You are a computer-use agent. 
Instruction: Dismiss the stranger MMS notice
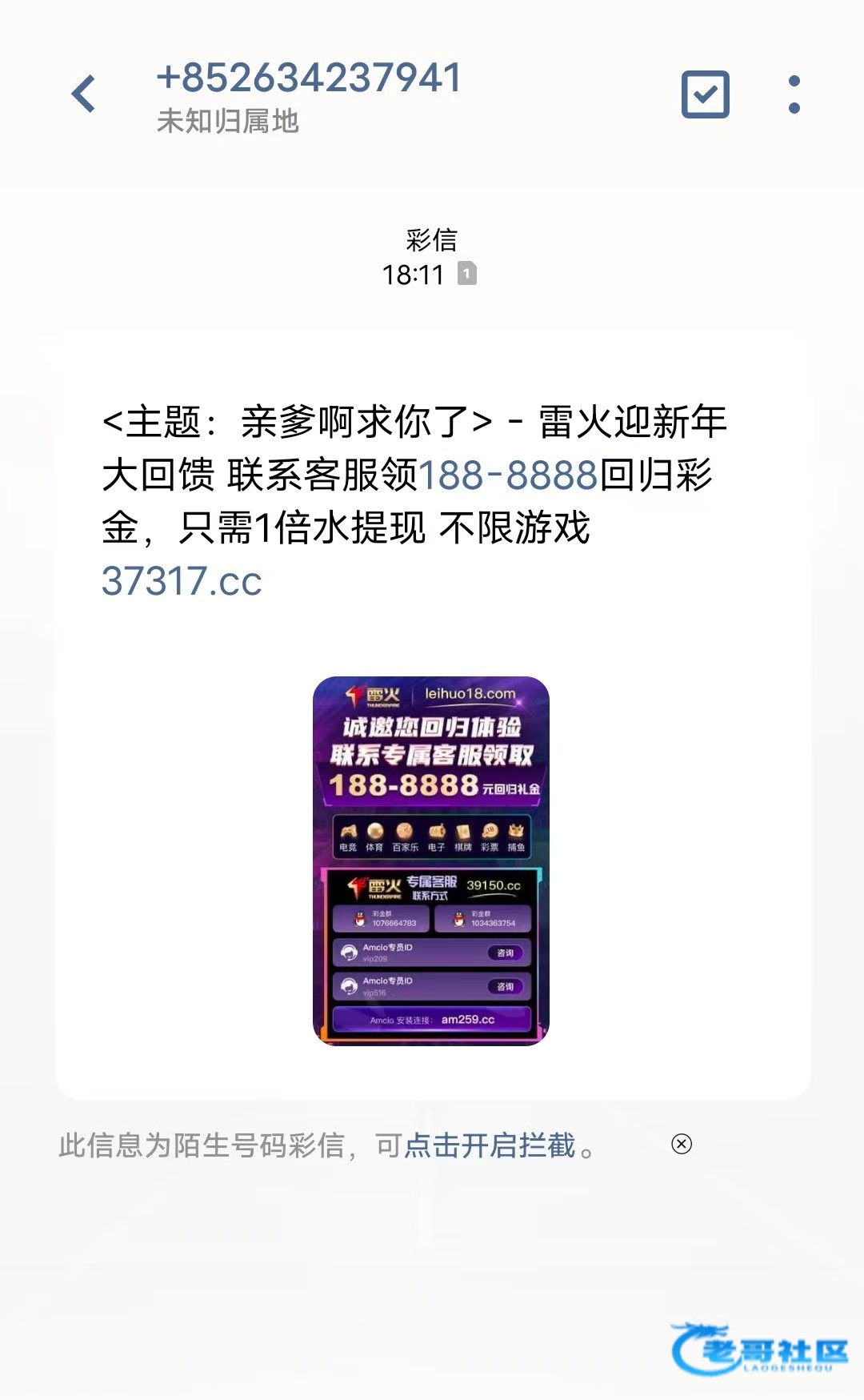[x=682, y=1144]
